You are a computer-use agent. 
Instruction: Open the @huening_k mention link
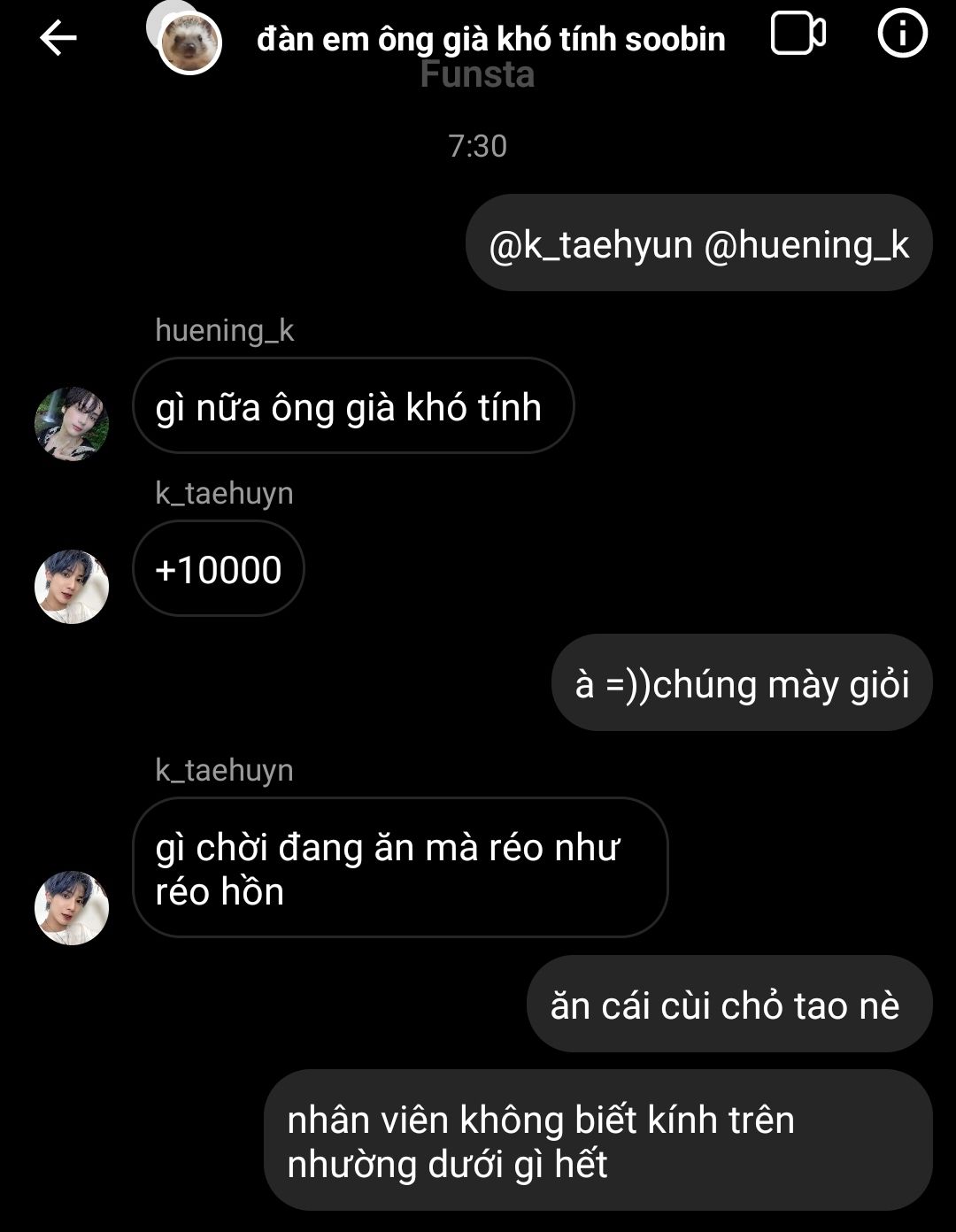tap(806, 244)
